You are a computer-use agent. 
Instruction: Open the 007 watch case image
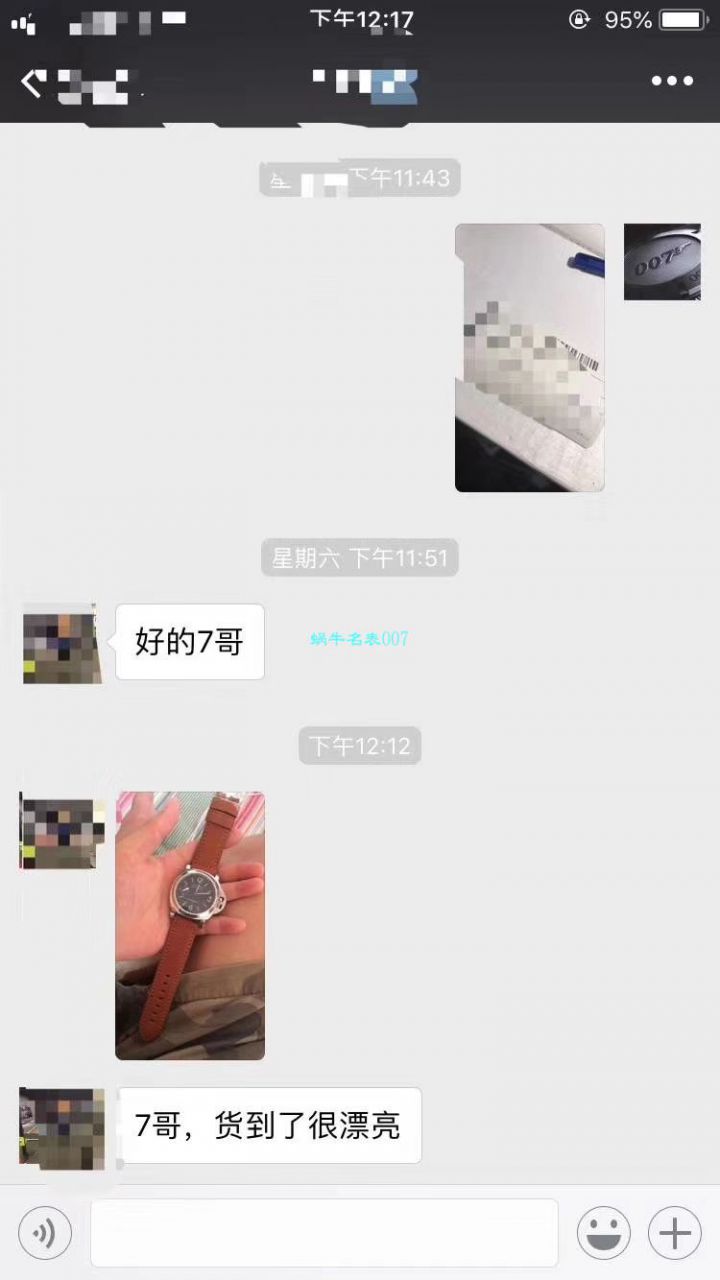point(662,261)
